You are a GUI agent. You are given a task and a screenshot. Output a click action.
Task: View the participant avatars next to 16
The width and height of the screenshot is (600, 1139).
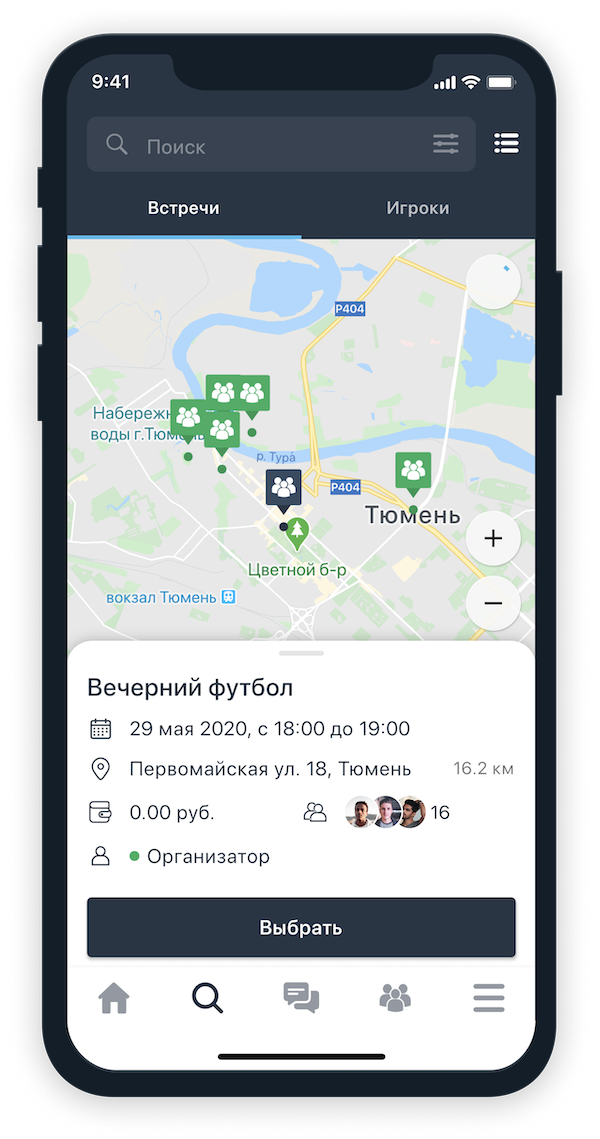click(x=387, y=813)
